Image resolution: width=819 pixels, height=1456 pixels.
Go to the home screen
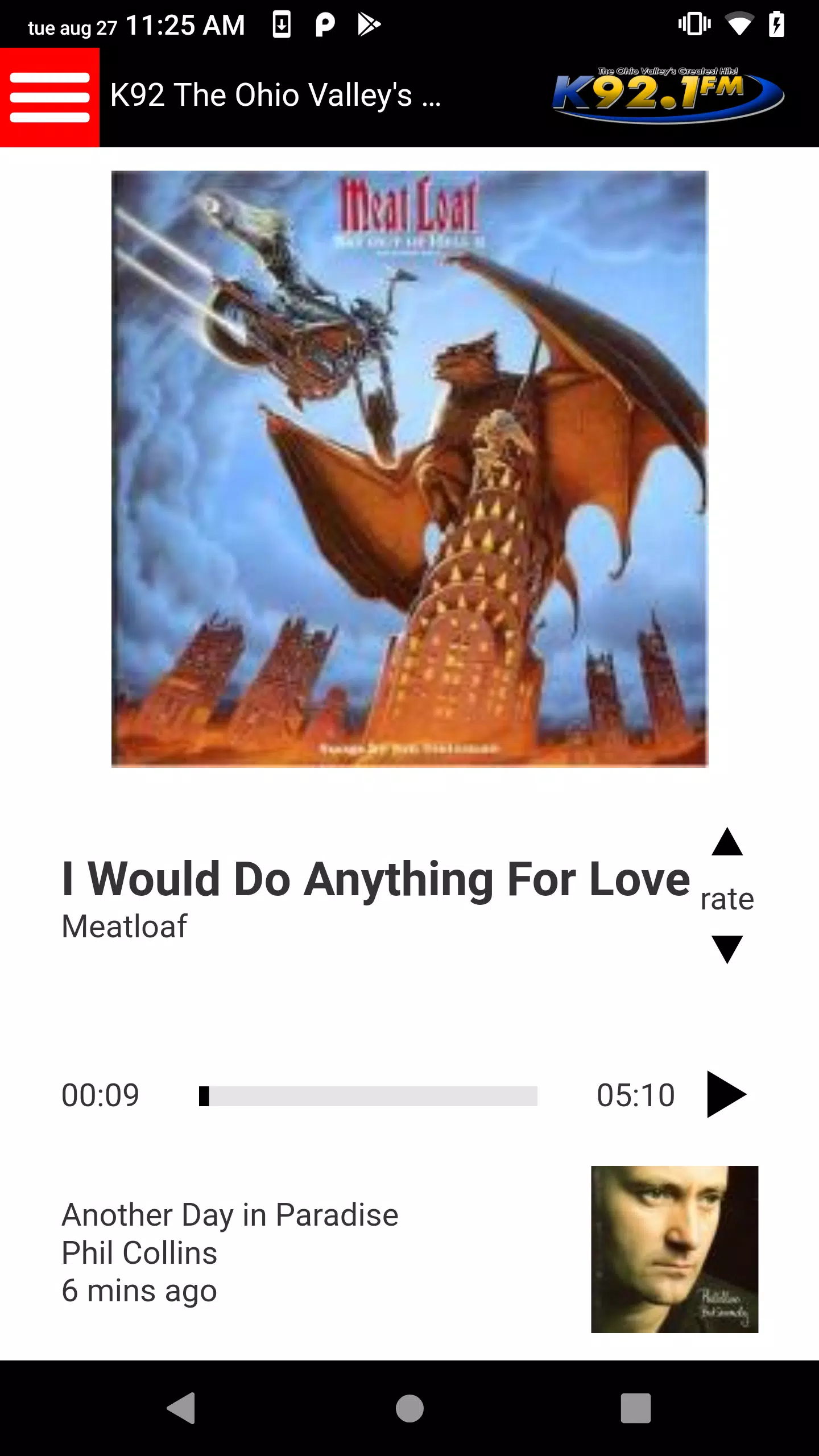tap(409, 1408)
